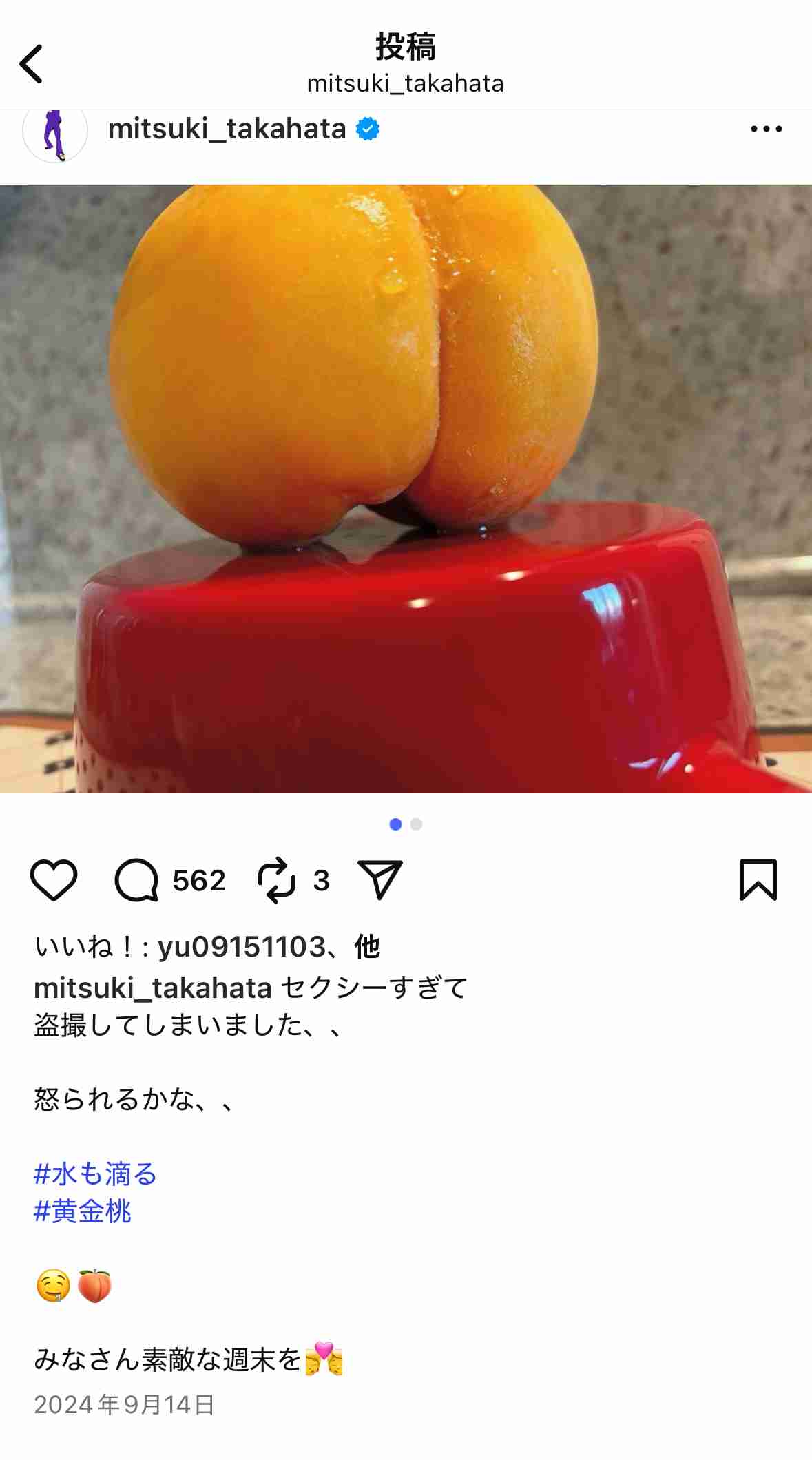The image size is (812, 1460).
Task: Open the three-dot options menu
Action: tap(767, 129)
